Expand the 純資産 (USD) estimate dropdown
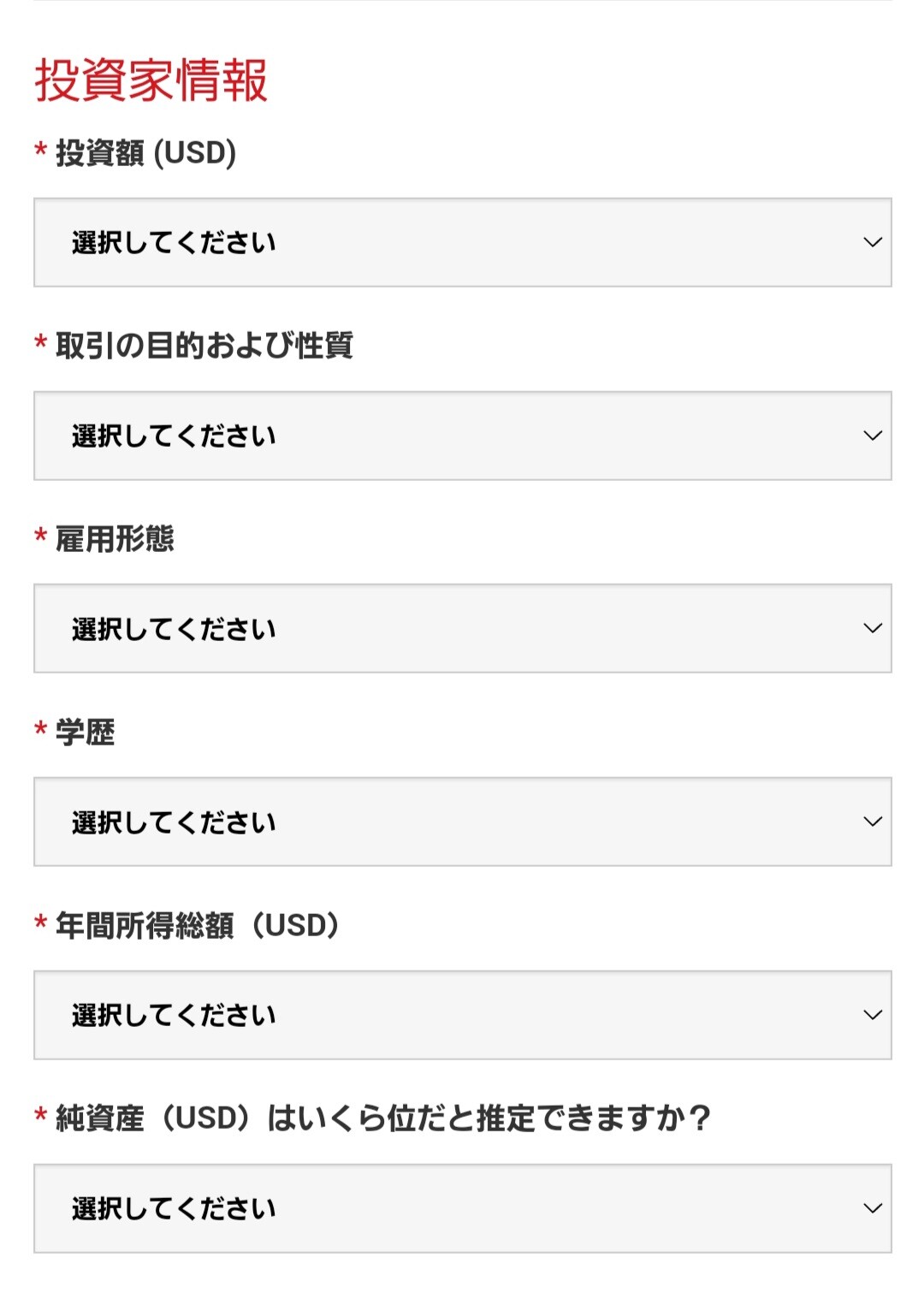Image resolution: width=924 pixels, height=1305 pixels. pyautogui.click(x=462, y=1208)
